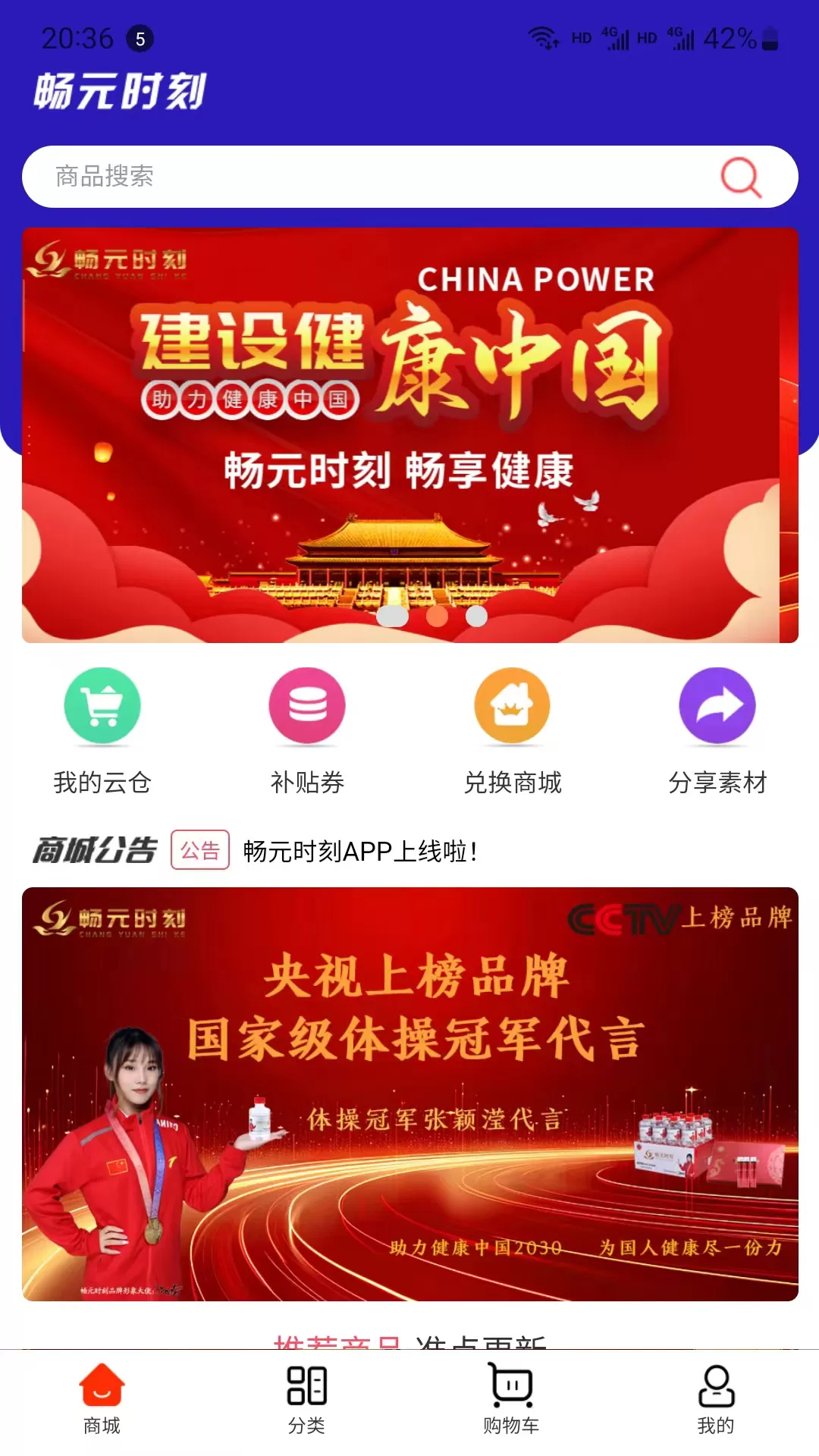The width and height of the screenshot is (819, 1456).
Task: Open the 购物车 tab
Action: (x=512, y=1399)
